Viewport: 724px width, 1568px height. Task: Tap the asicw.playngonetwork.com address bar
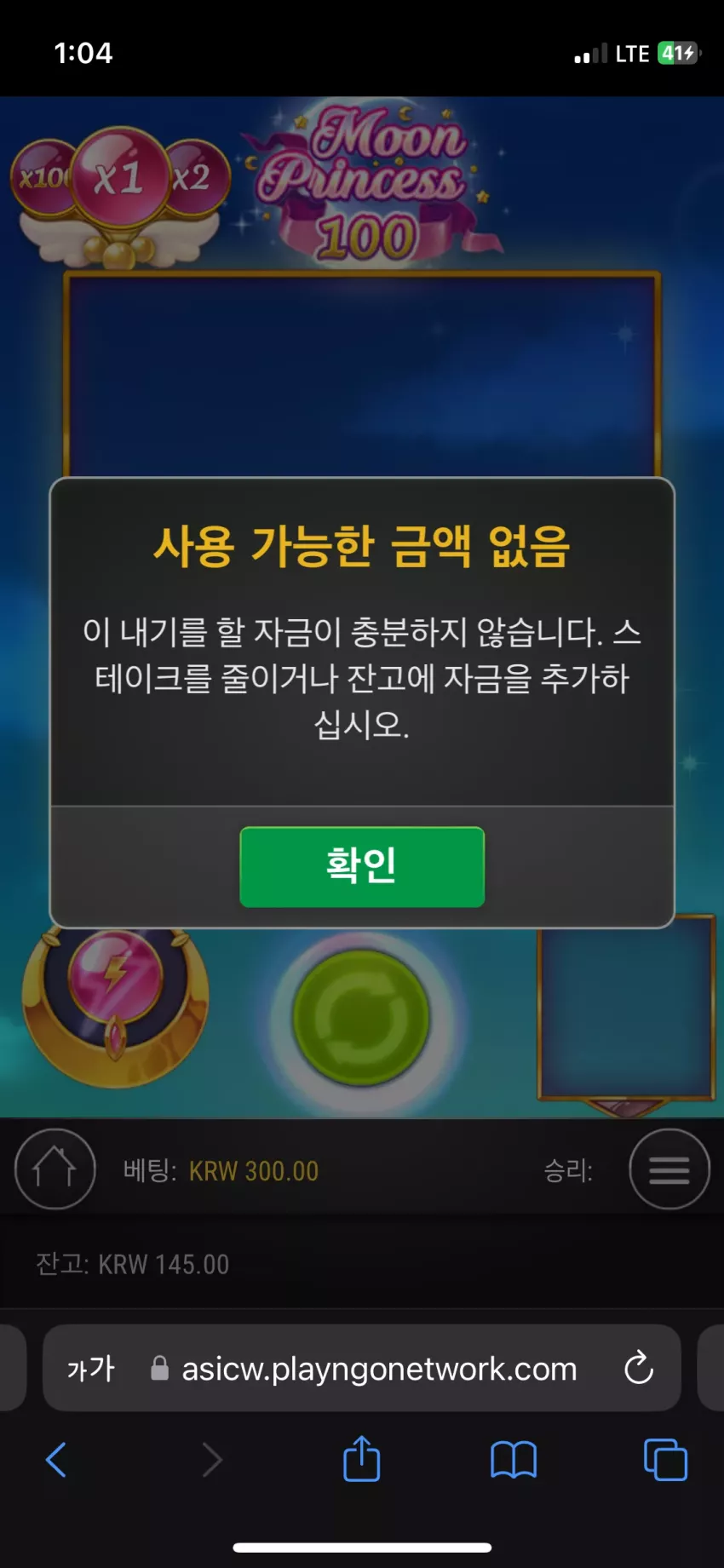(x=362, y=1368)
